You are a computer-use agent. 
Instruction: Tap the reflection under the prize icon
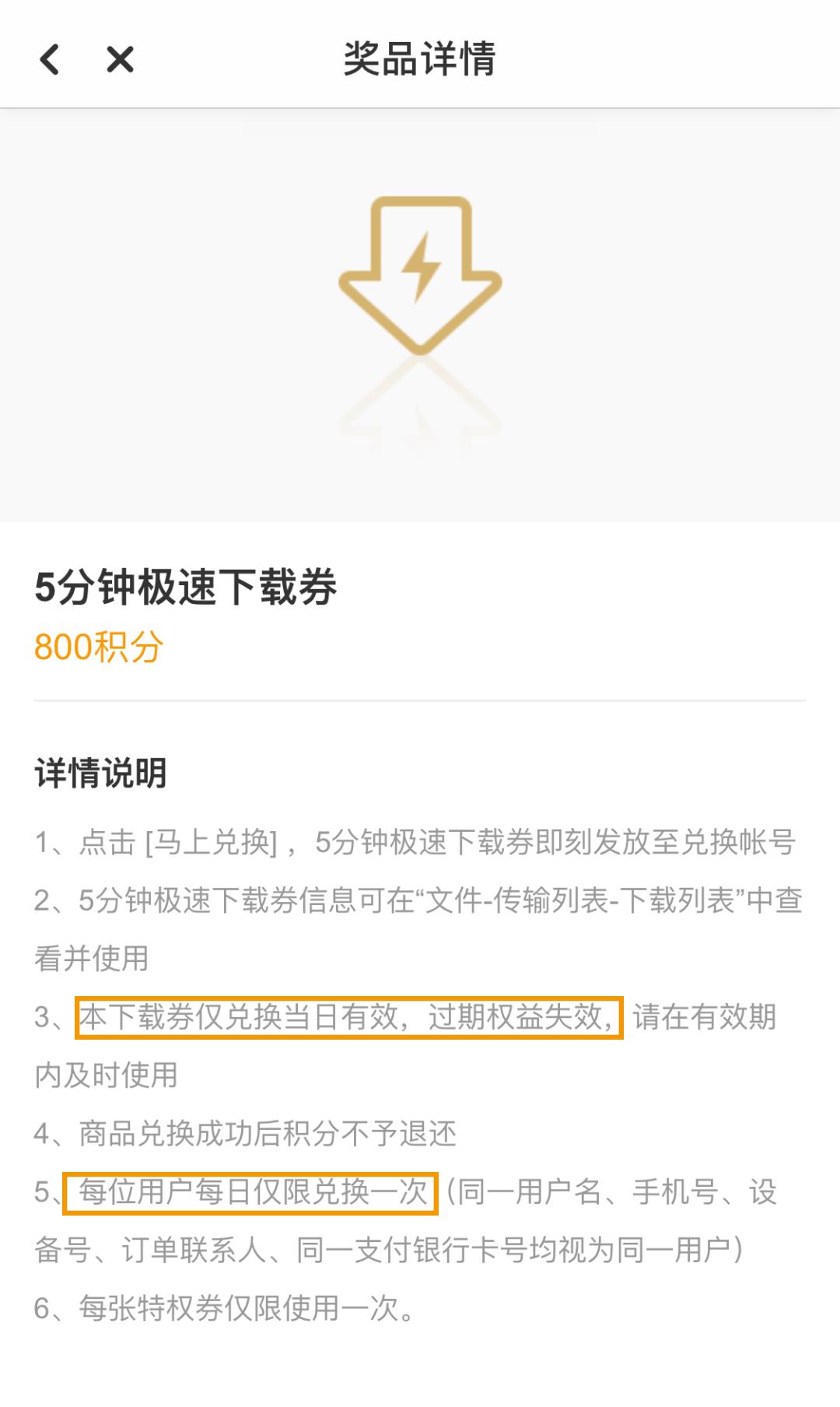pos(420,397)
